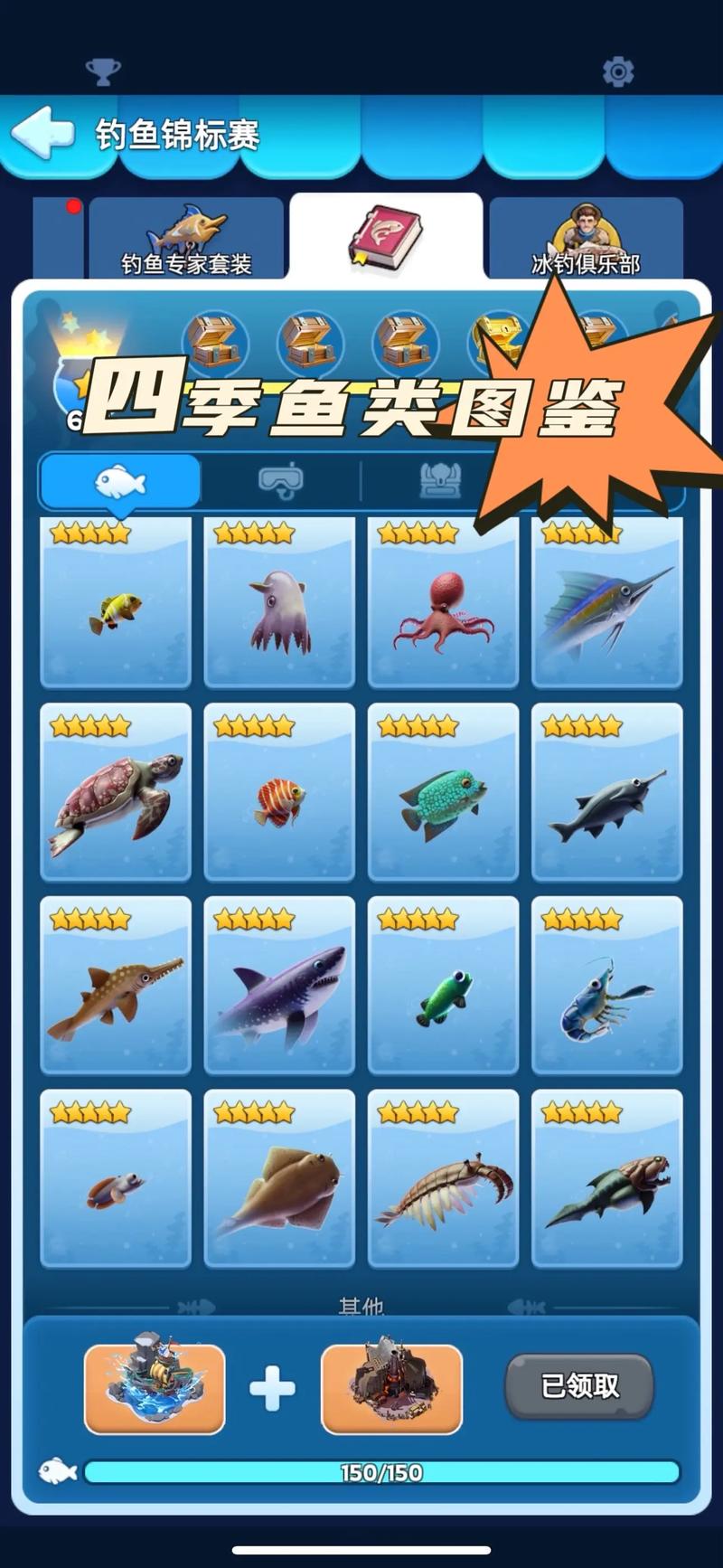Open the pirate ship island reward

click(x=155, y=1388)
